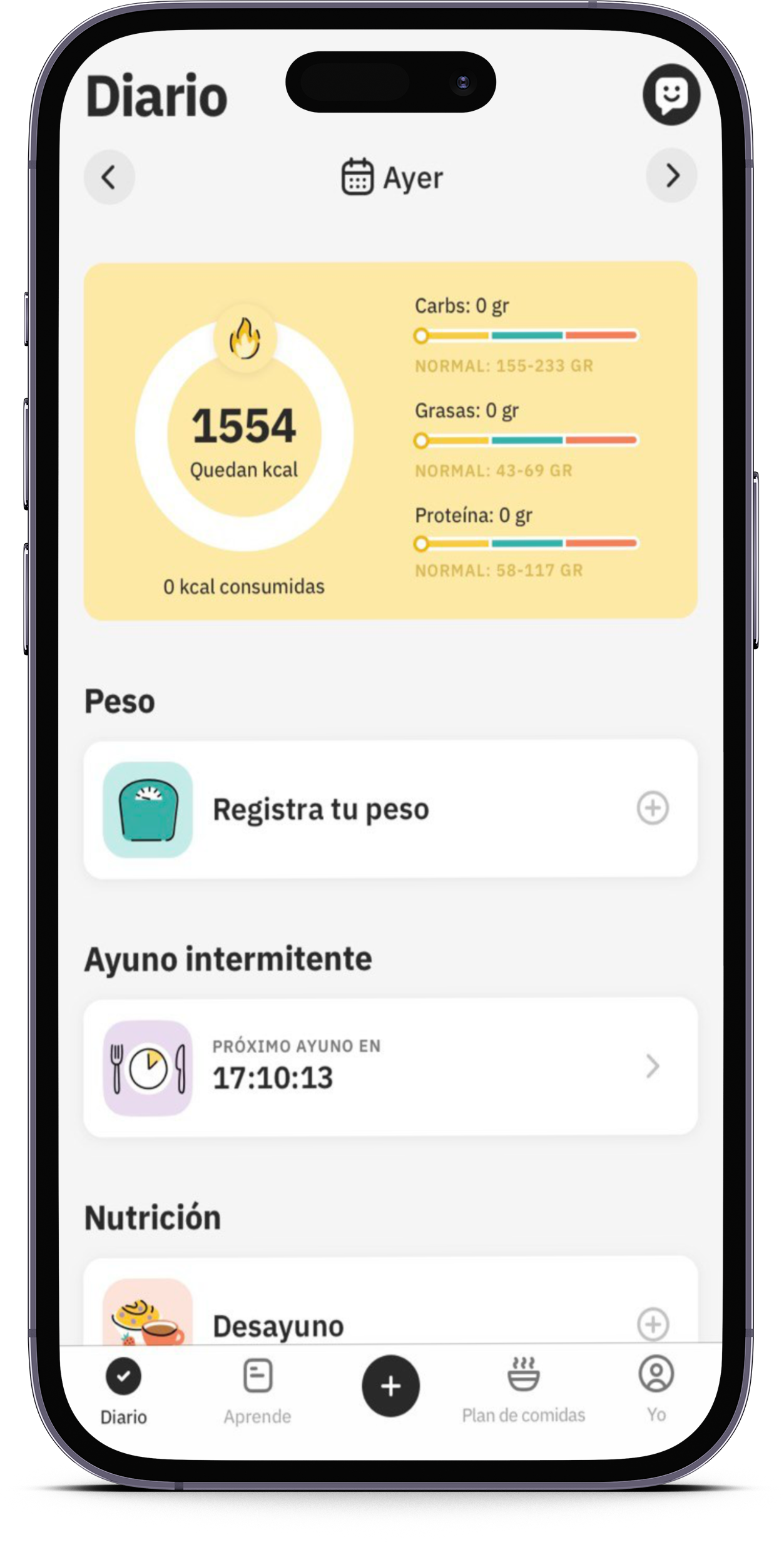Add a weight entry with plus icon
Screen dimensions: 784x1542
pos(653,808)
